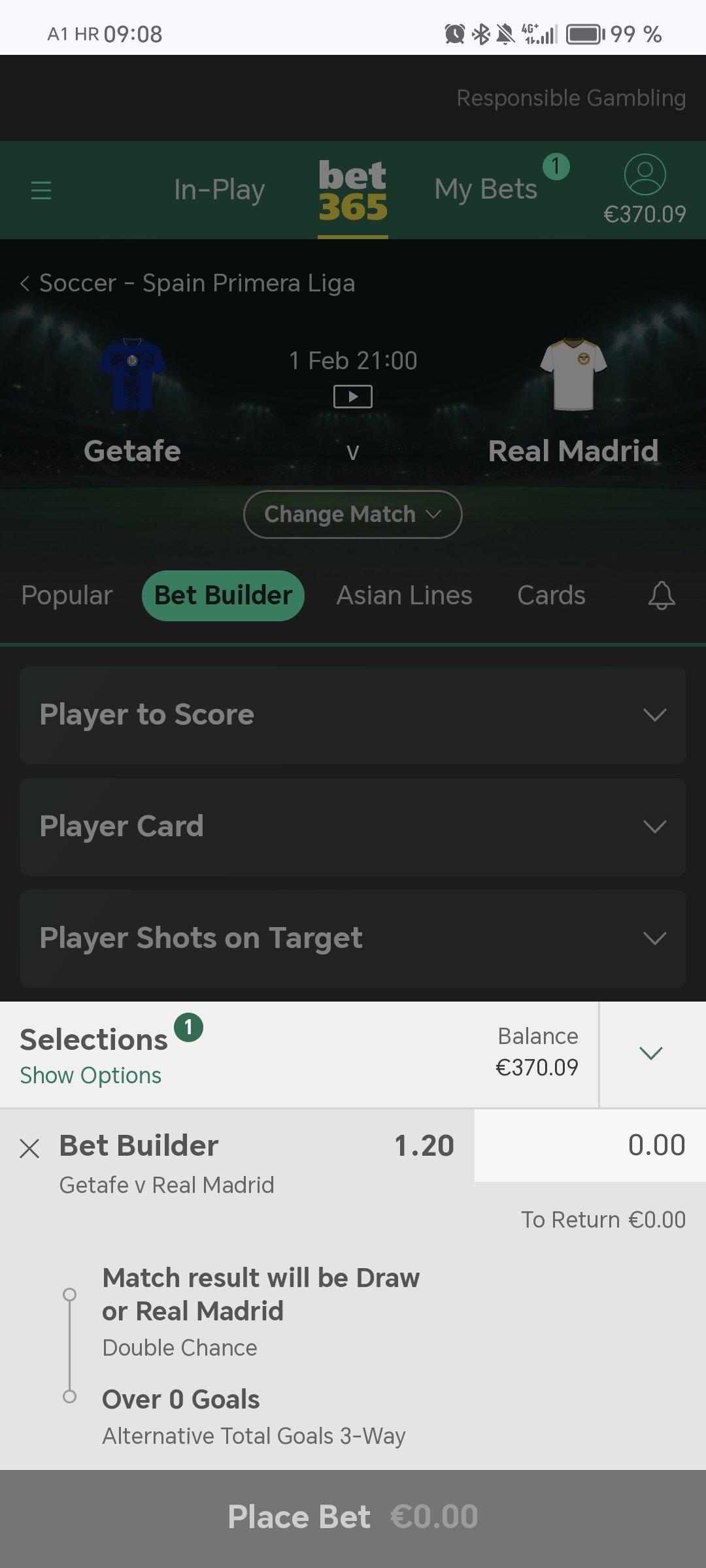Expand Player Card market
The width and height of the screenshot is (706, 1568).
(x=353, y=827)
